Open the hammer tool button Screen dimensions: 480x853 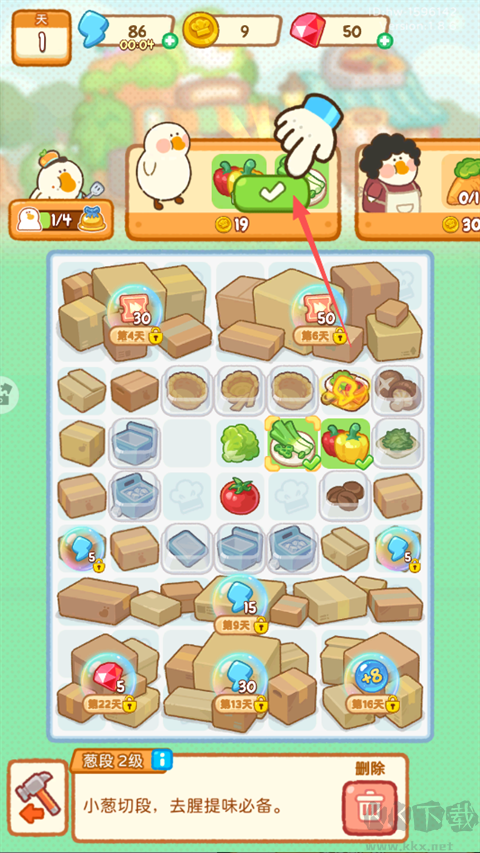38,798
